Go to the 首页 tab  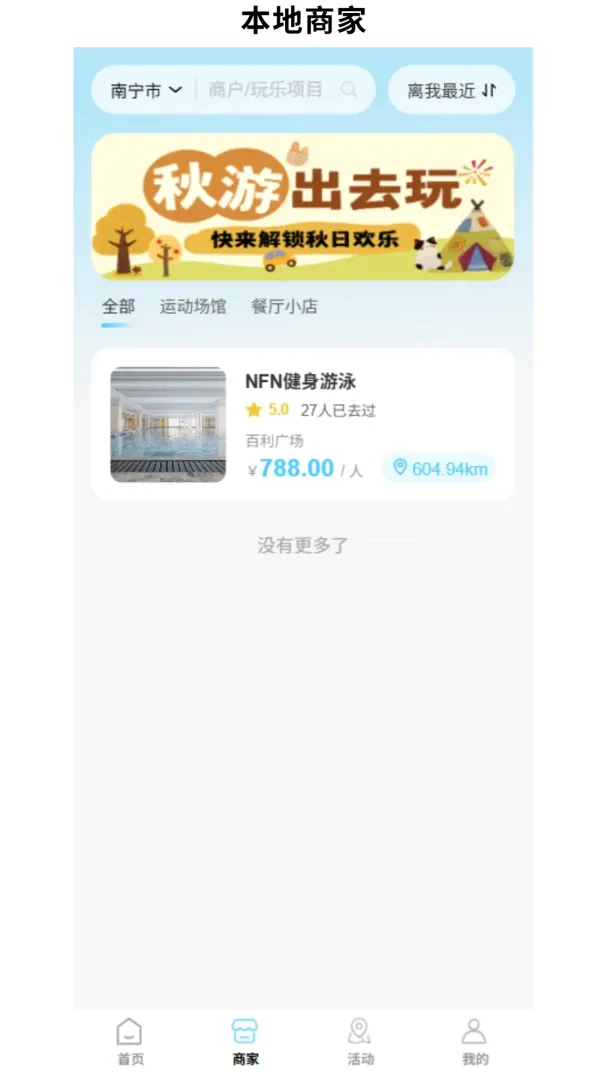coord(130,1041)
